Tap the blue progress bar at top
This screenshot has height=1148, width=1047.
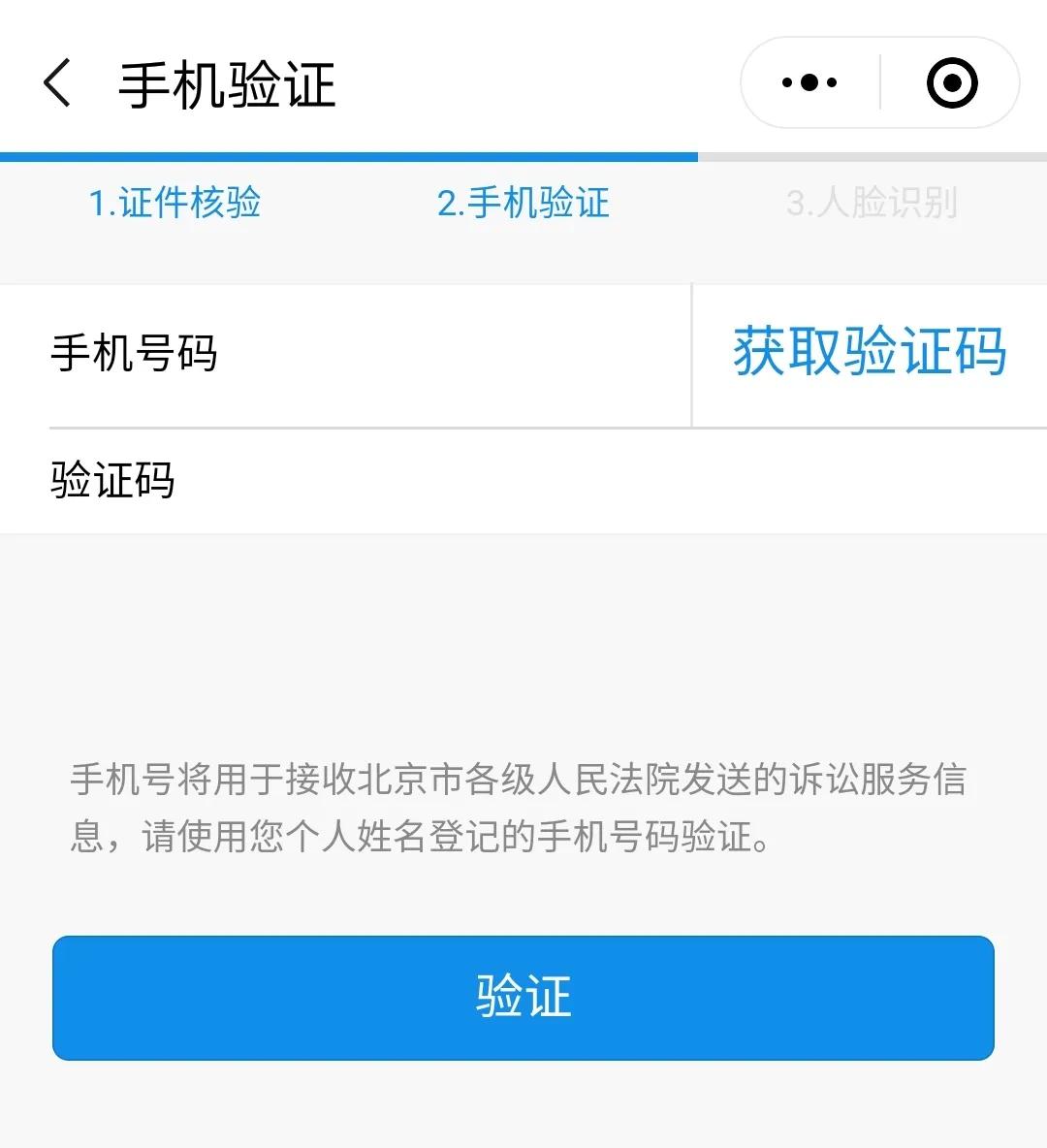tap(349, 153)
